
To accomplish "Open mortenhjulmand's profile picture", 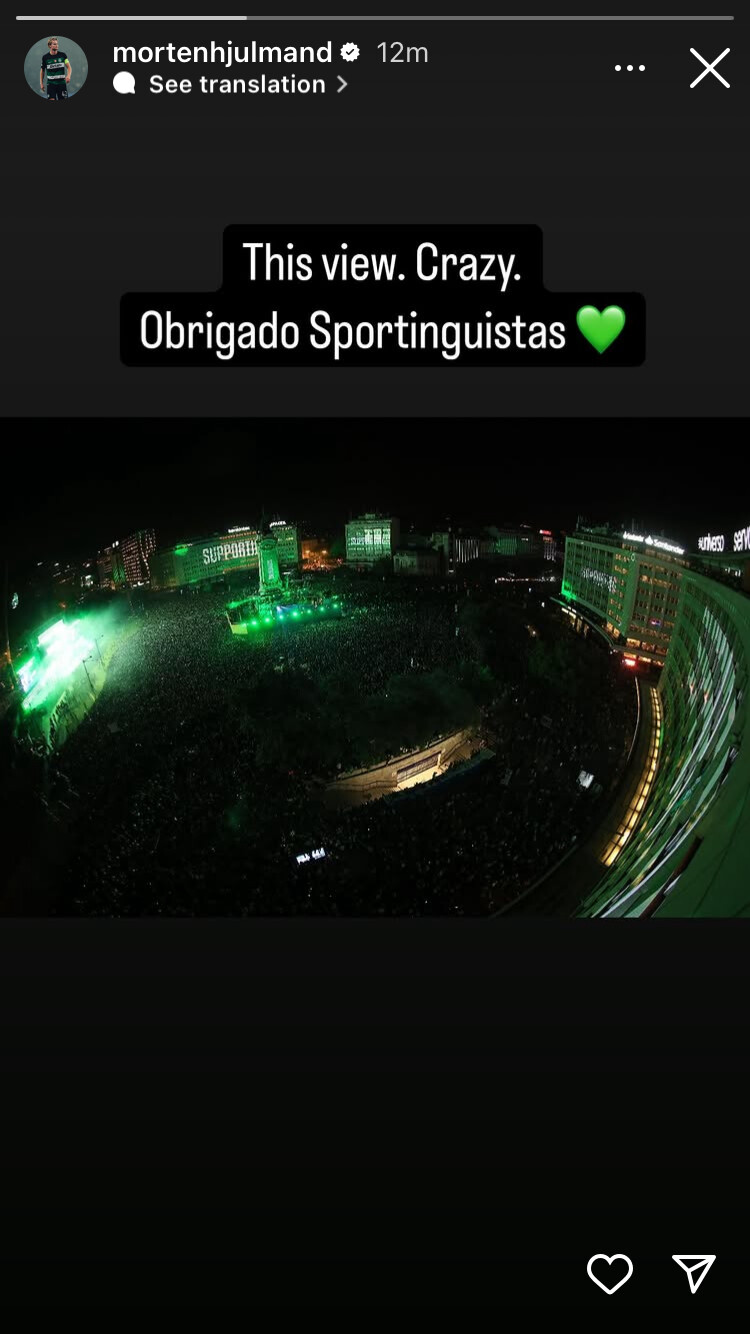I will coord(56,68).
